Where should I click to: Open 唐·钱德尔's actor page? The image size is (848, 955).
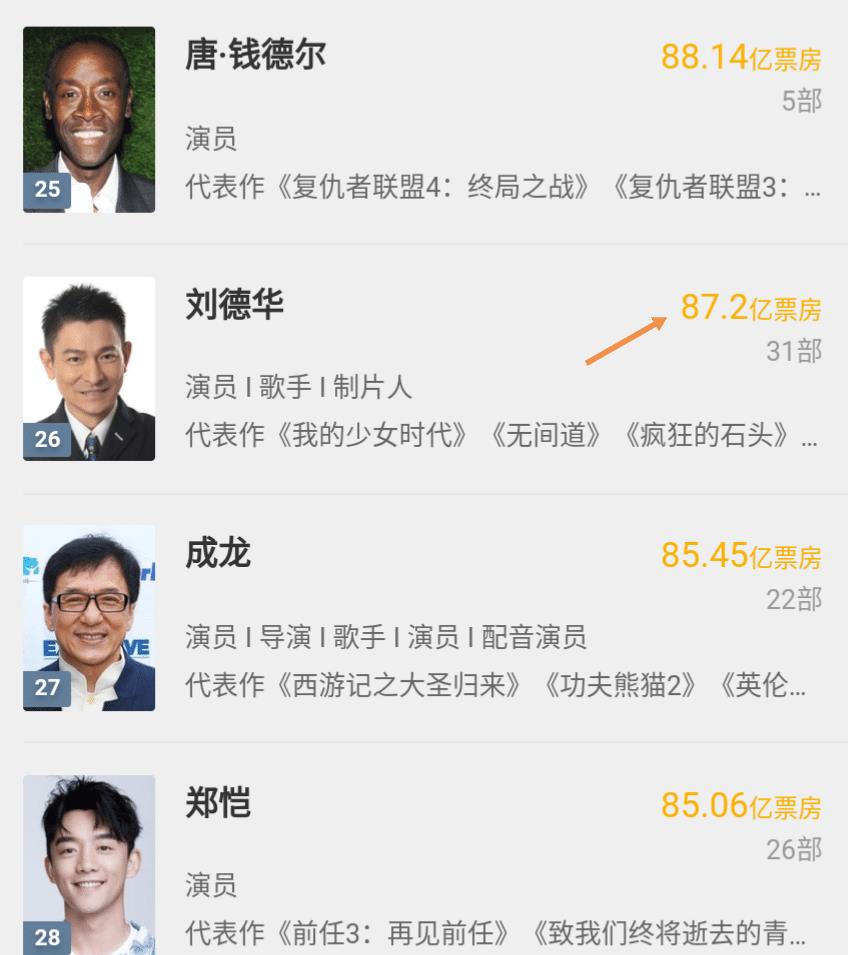click(x=256, y=55)
